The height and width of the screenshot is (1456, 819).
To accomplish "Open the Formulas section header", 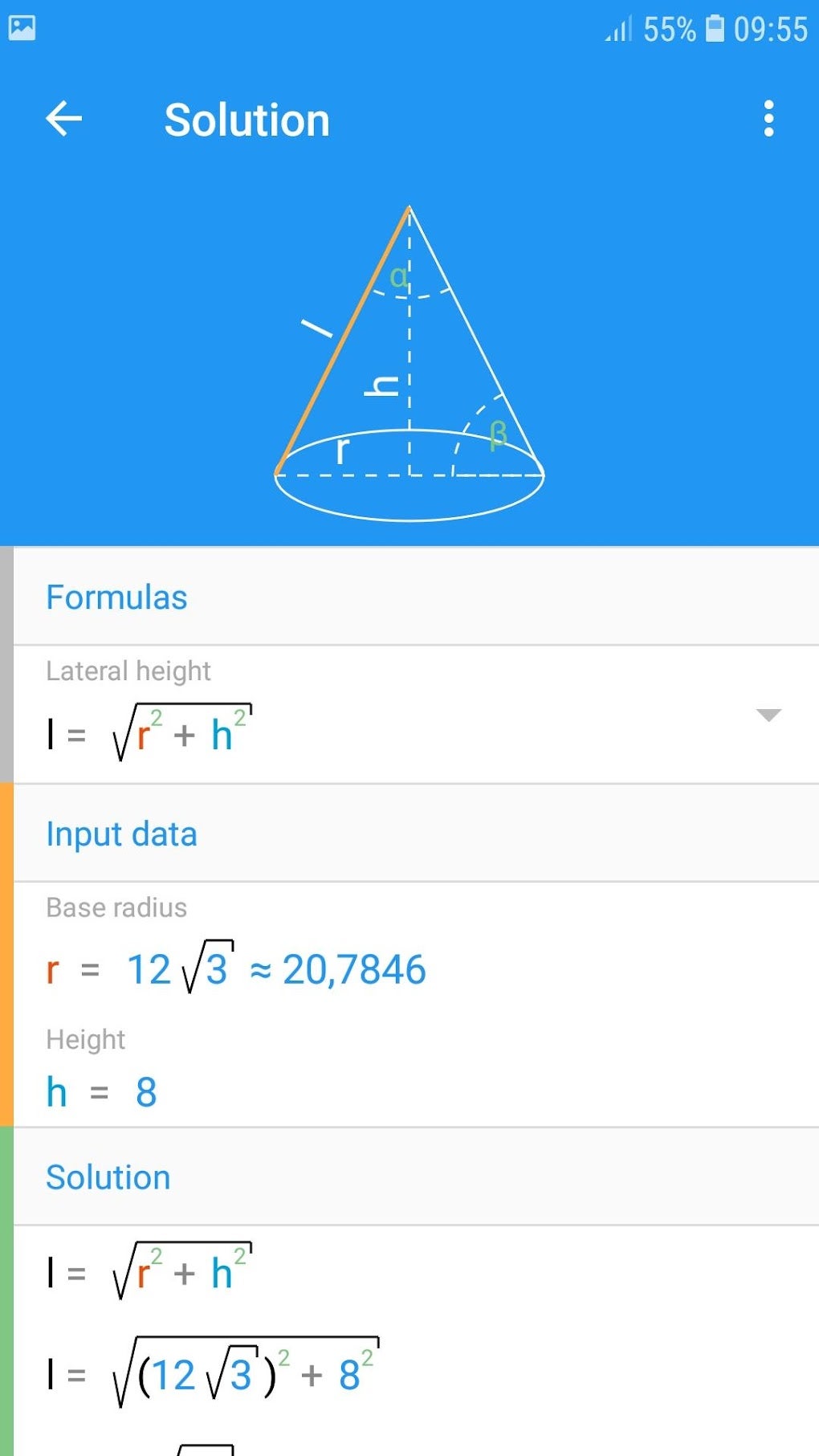I will [116, 596].
